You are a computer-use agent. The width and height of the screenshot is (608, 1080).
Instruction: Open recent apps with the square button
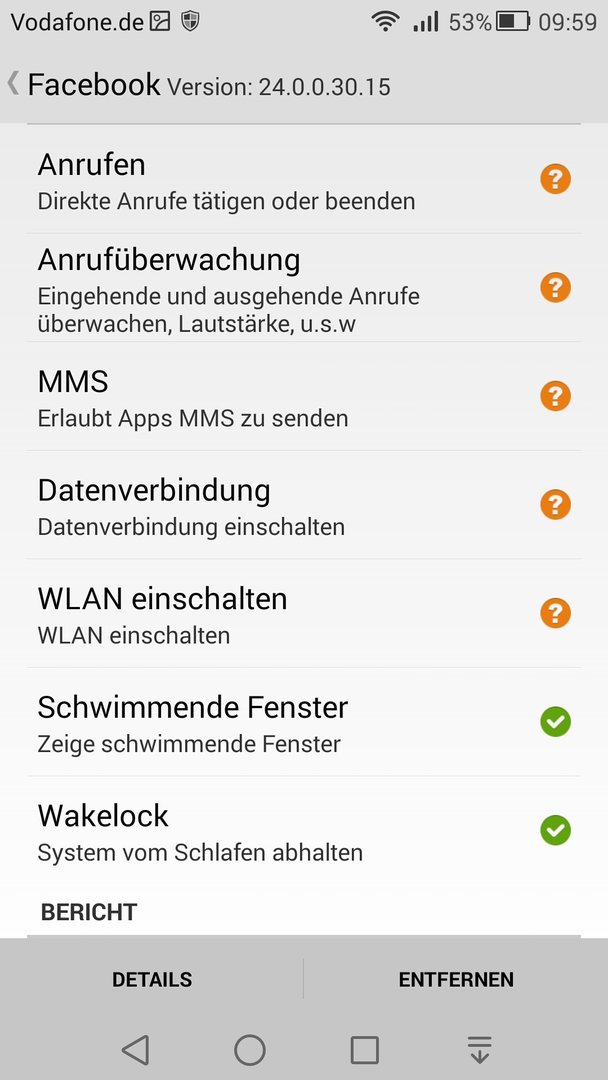364,1050
